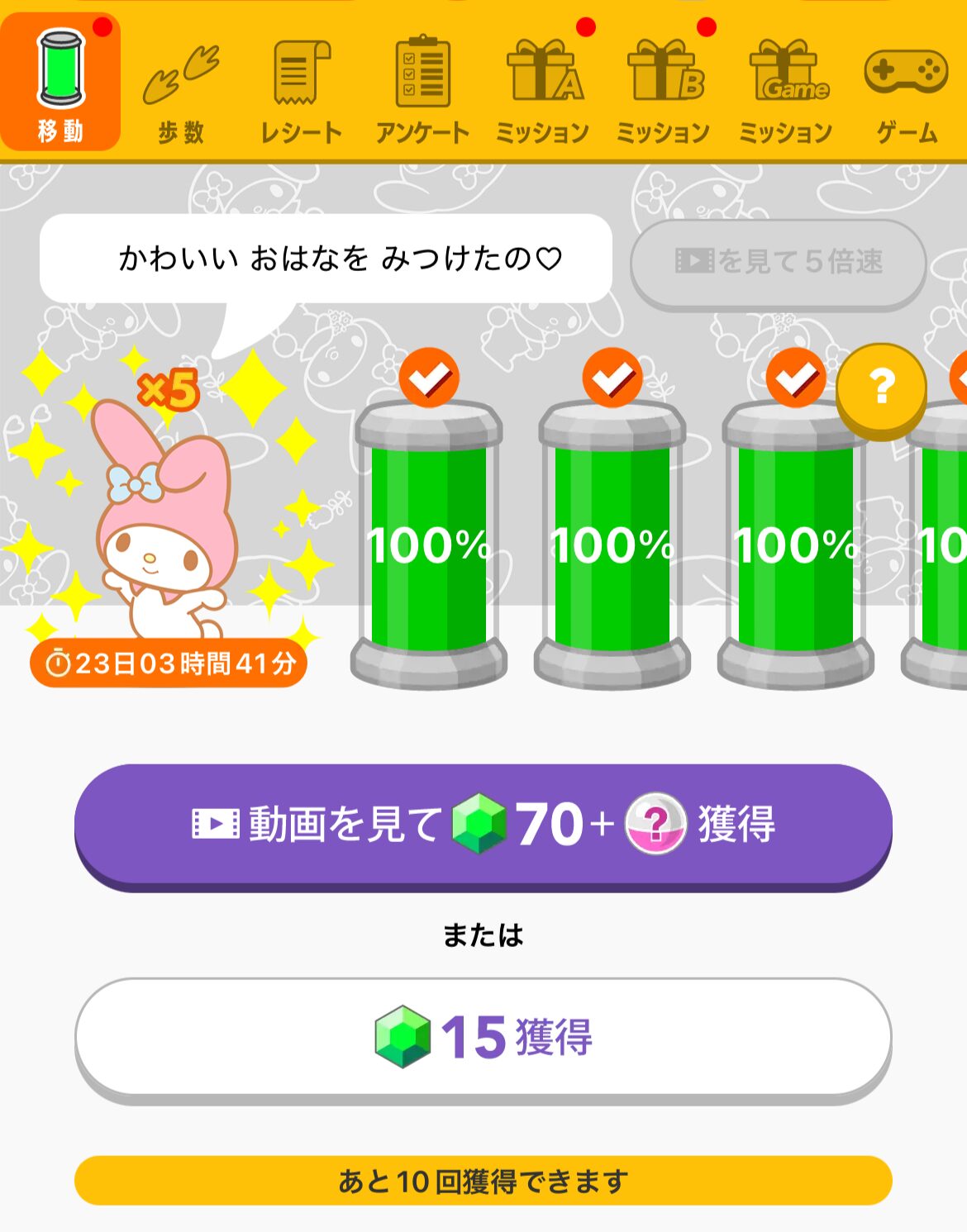Screen dimensions: 967x1232
Task: Claim 15 gems without watching video
Action: pyautogui.click(x=483, y=1037)
